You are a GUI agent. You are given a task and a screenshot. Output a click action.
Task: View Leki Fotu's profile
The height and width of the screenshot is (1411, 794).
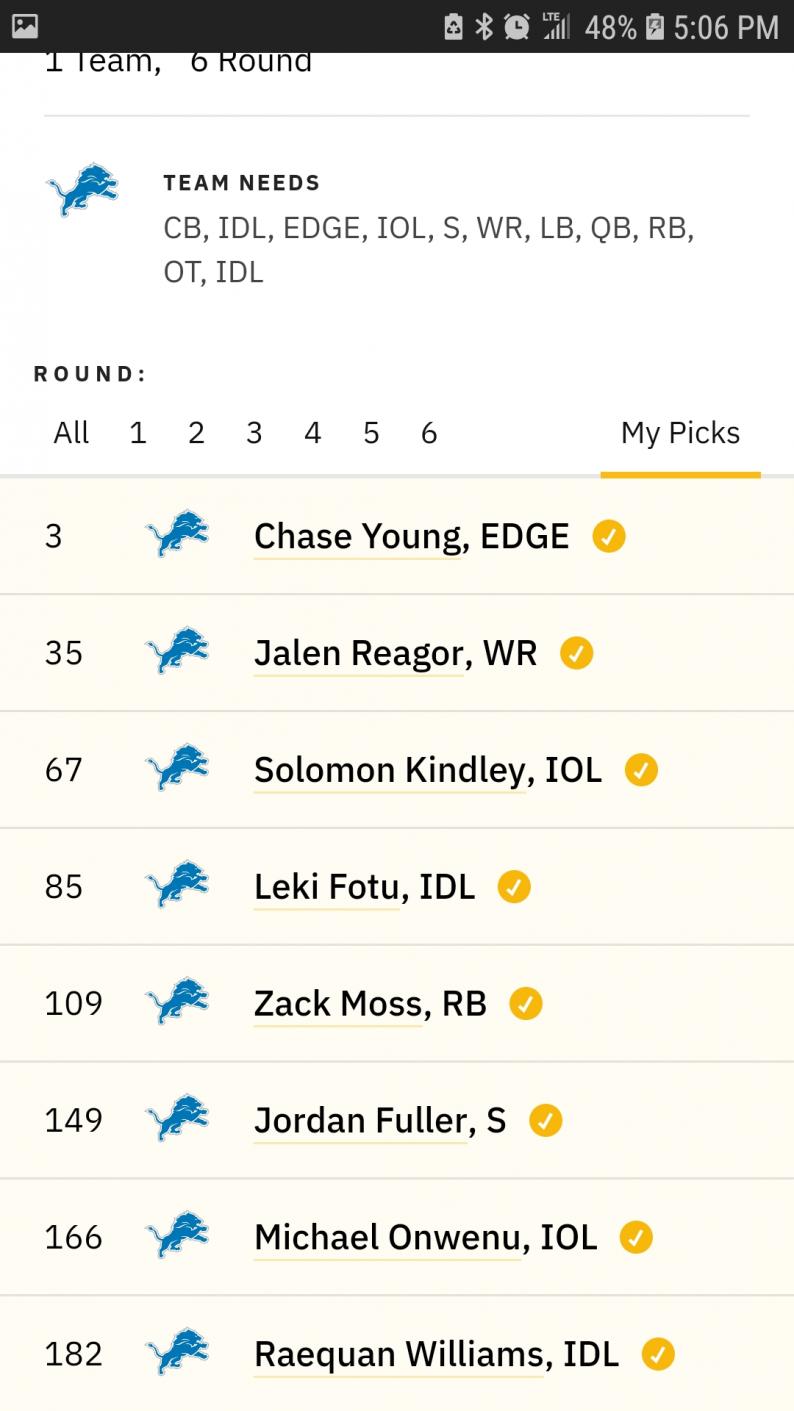327,887
